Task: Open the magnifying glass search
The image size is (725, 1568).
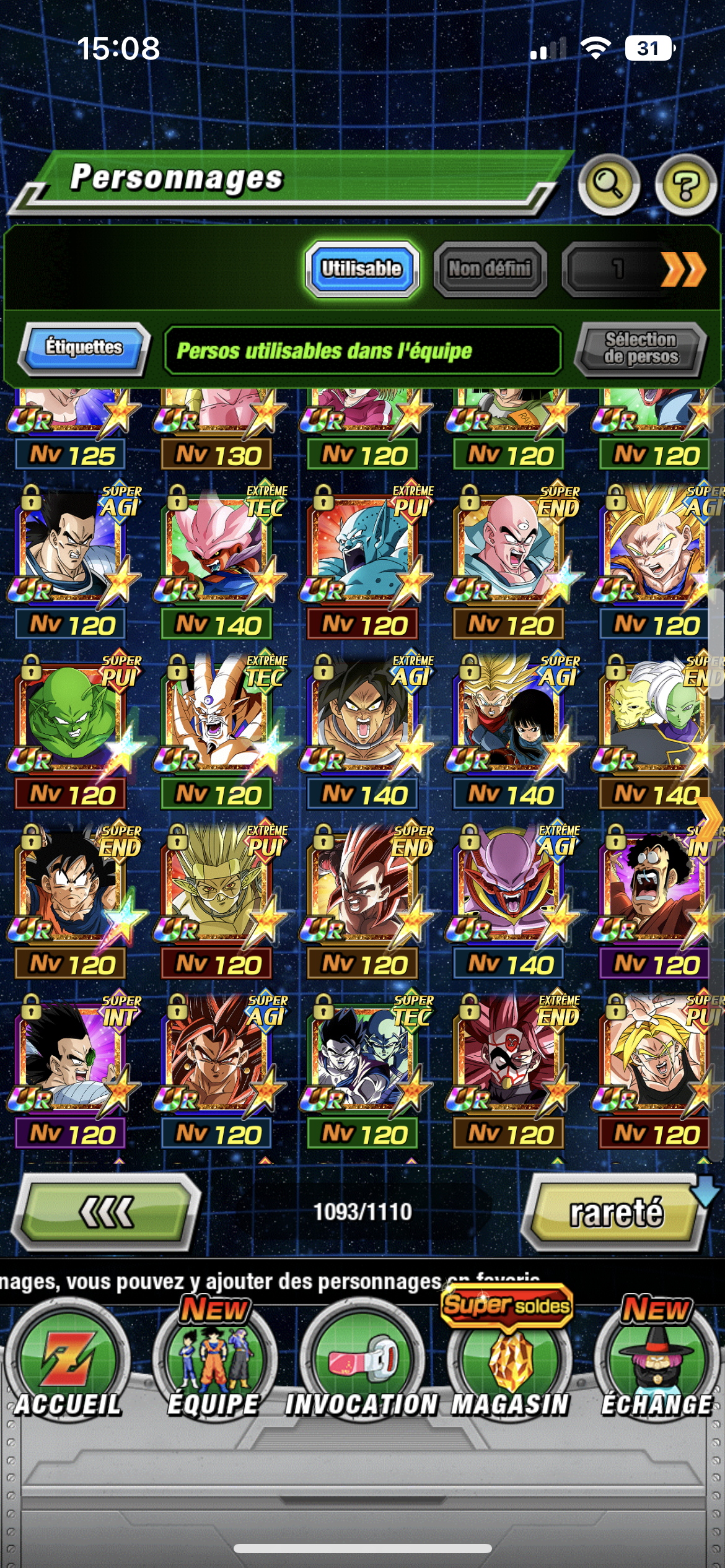Action: [609, 184]
